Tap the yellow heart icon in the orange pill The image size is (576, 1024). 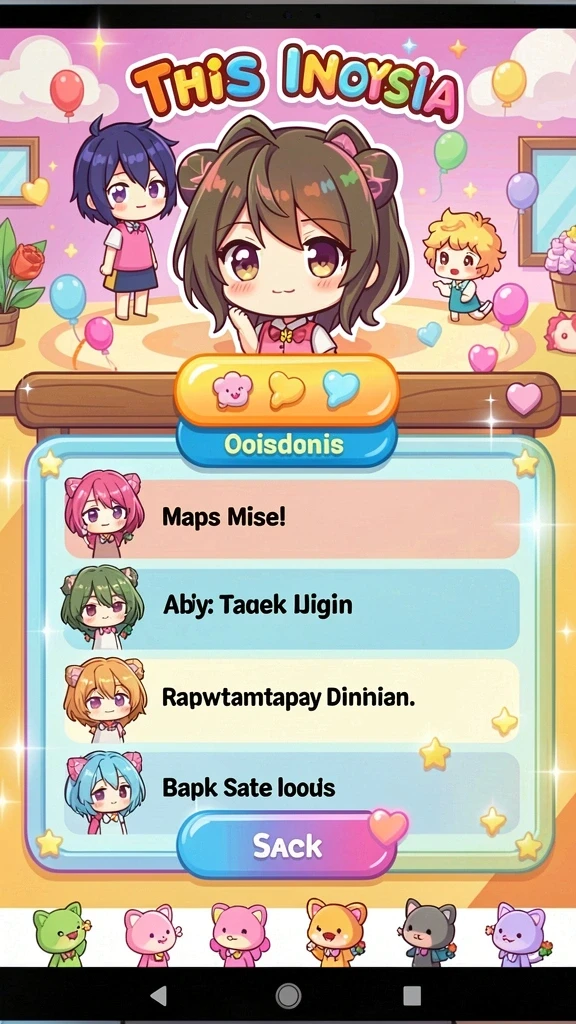[x=287, y=391]
